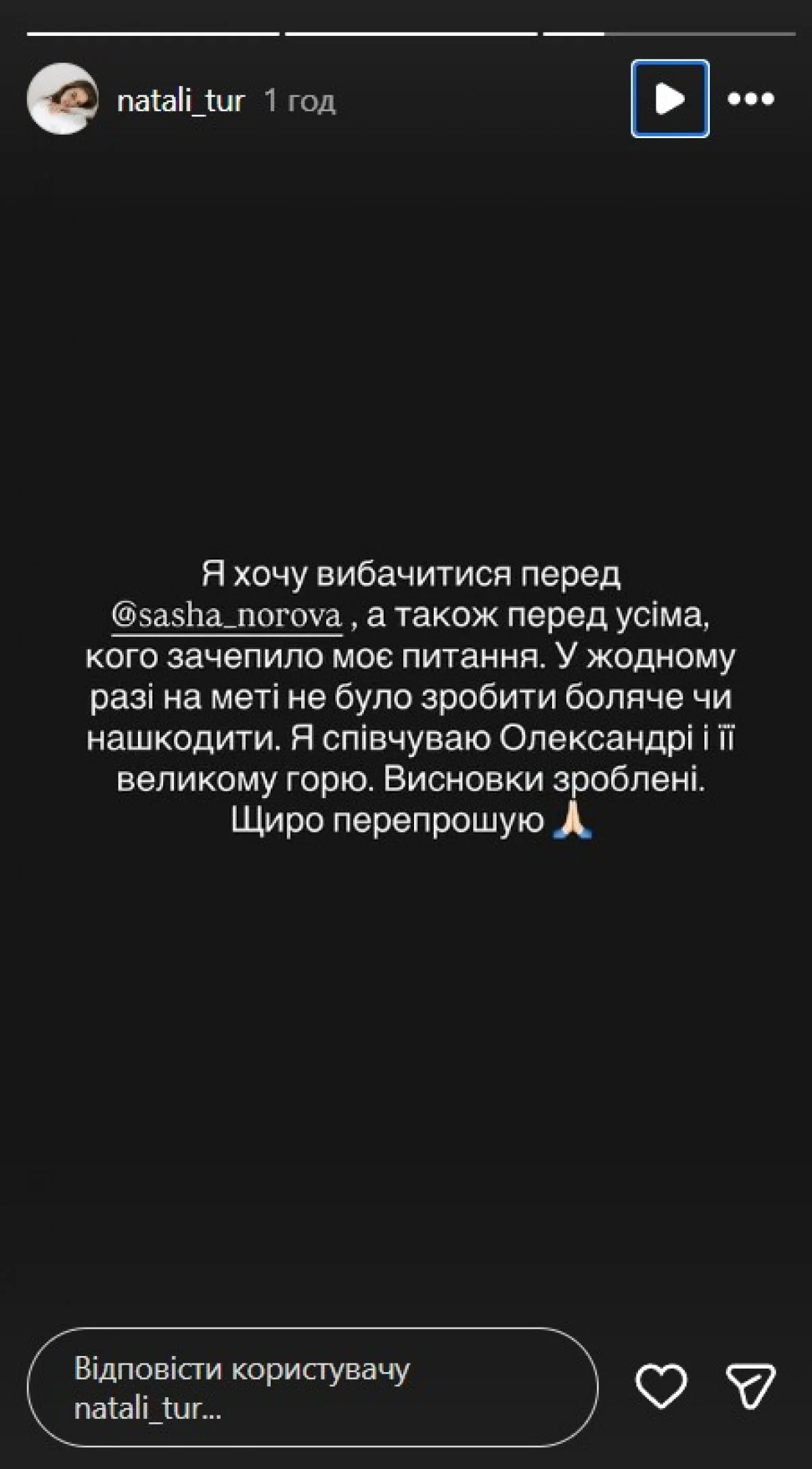The width and height of the screenshot is (812, 1469).
Task: Open natali_tur's profile picture
Action: (x=63, y=99)
